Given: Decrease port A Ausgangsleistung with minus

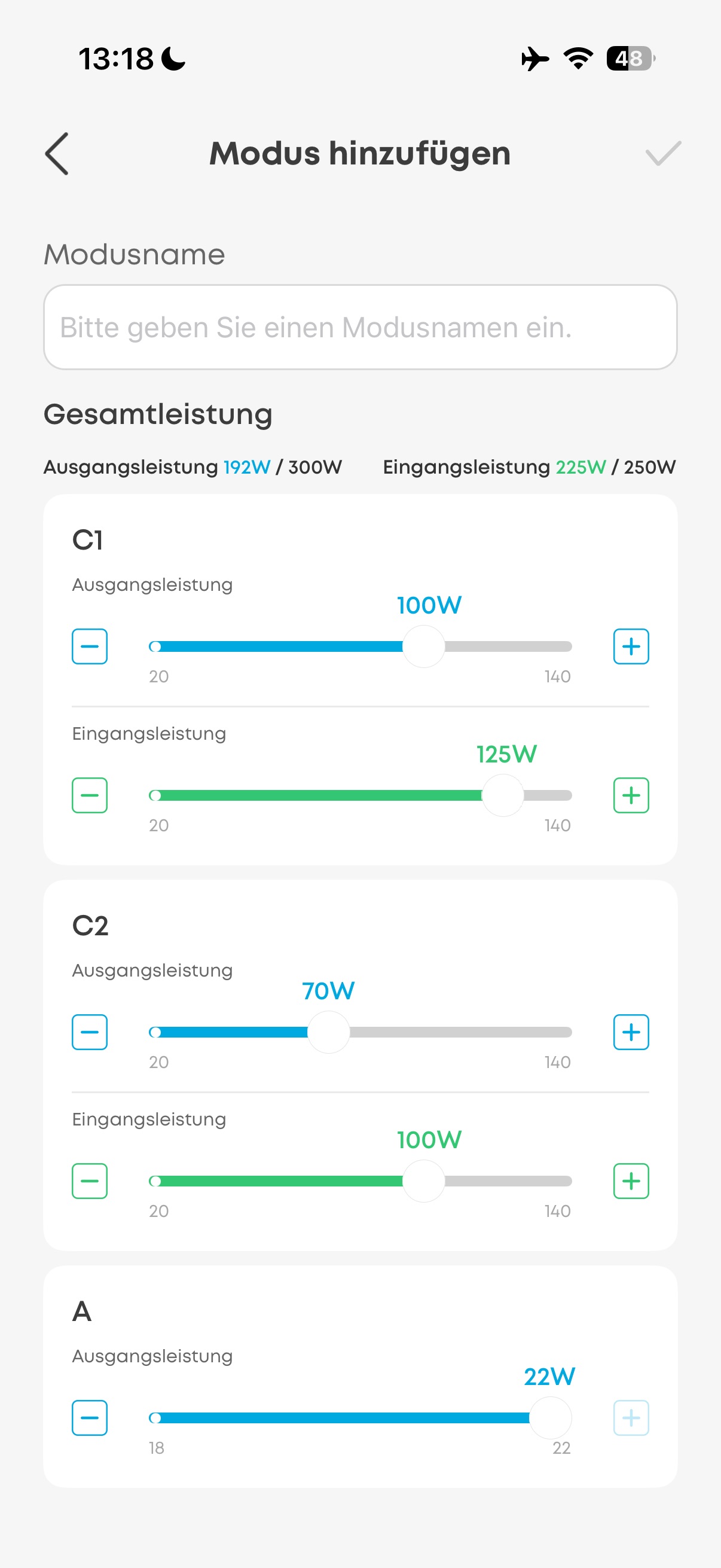Looking at the screenshot, I should (x=90, y=1418).
